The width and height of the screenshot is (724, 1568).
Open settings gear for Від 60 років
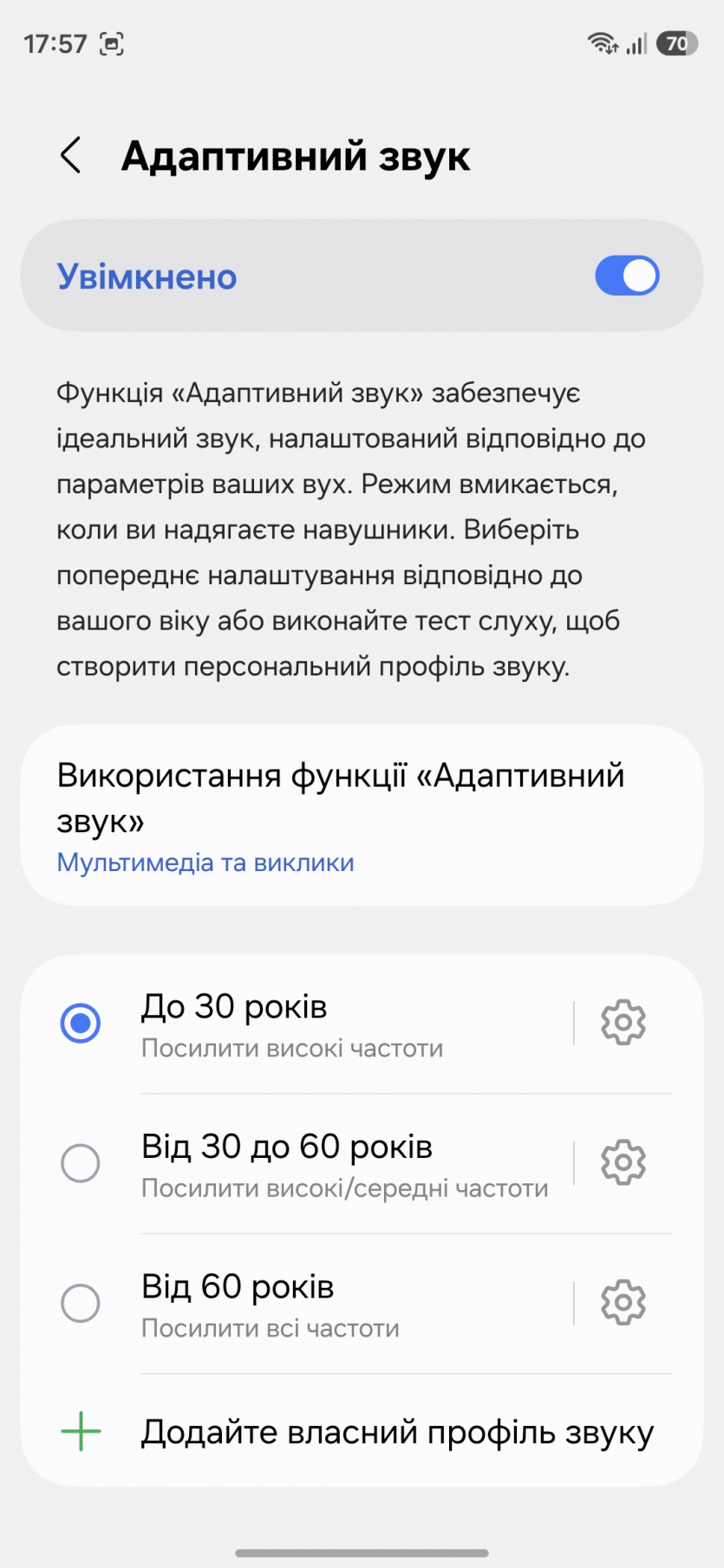point(623,1303)
